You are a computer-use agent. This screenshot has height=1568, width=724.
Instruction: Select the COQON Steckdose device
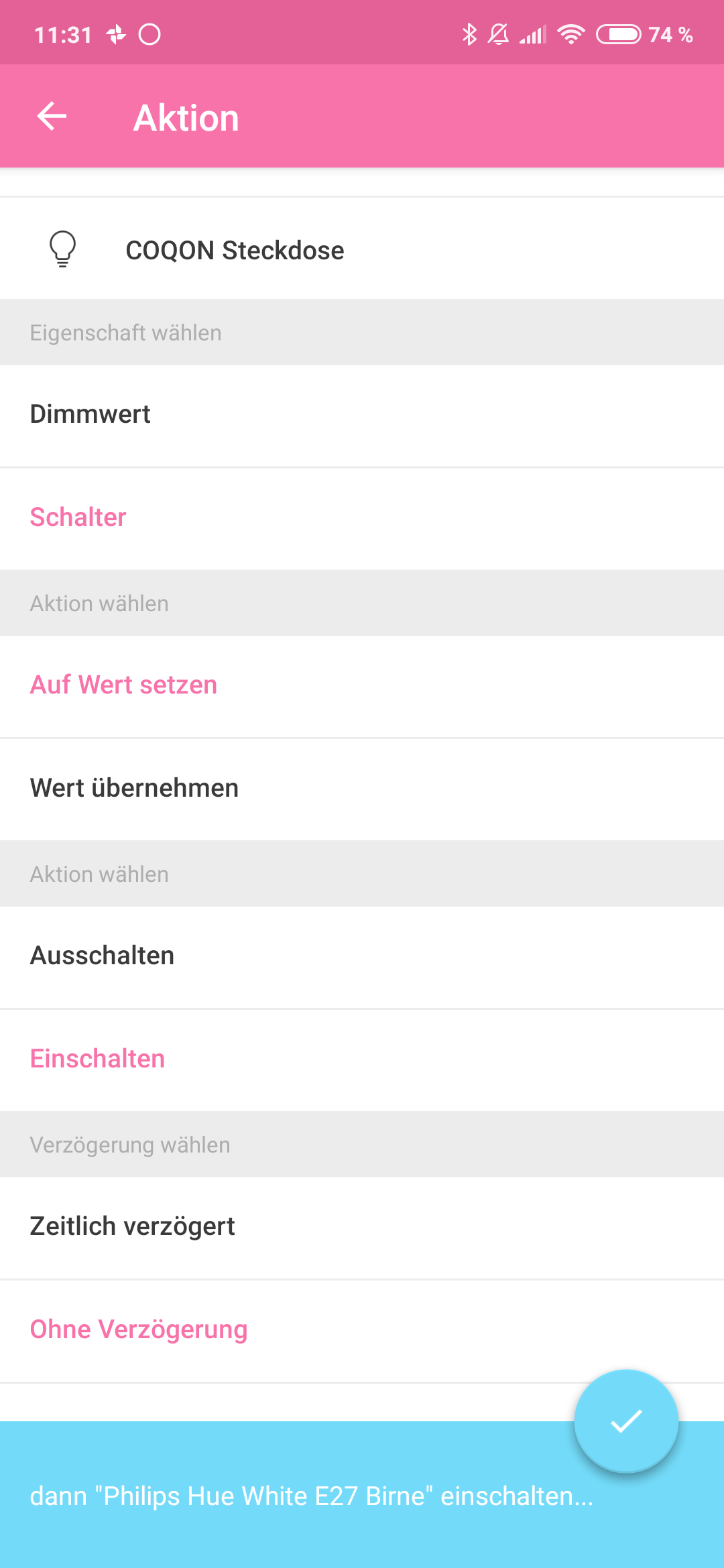pyautogui.click(x=235, y=251)
